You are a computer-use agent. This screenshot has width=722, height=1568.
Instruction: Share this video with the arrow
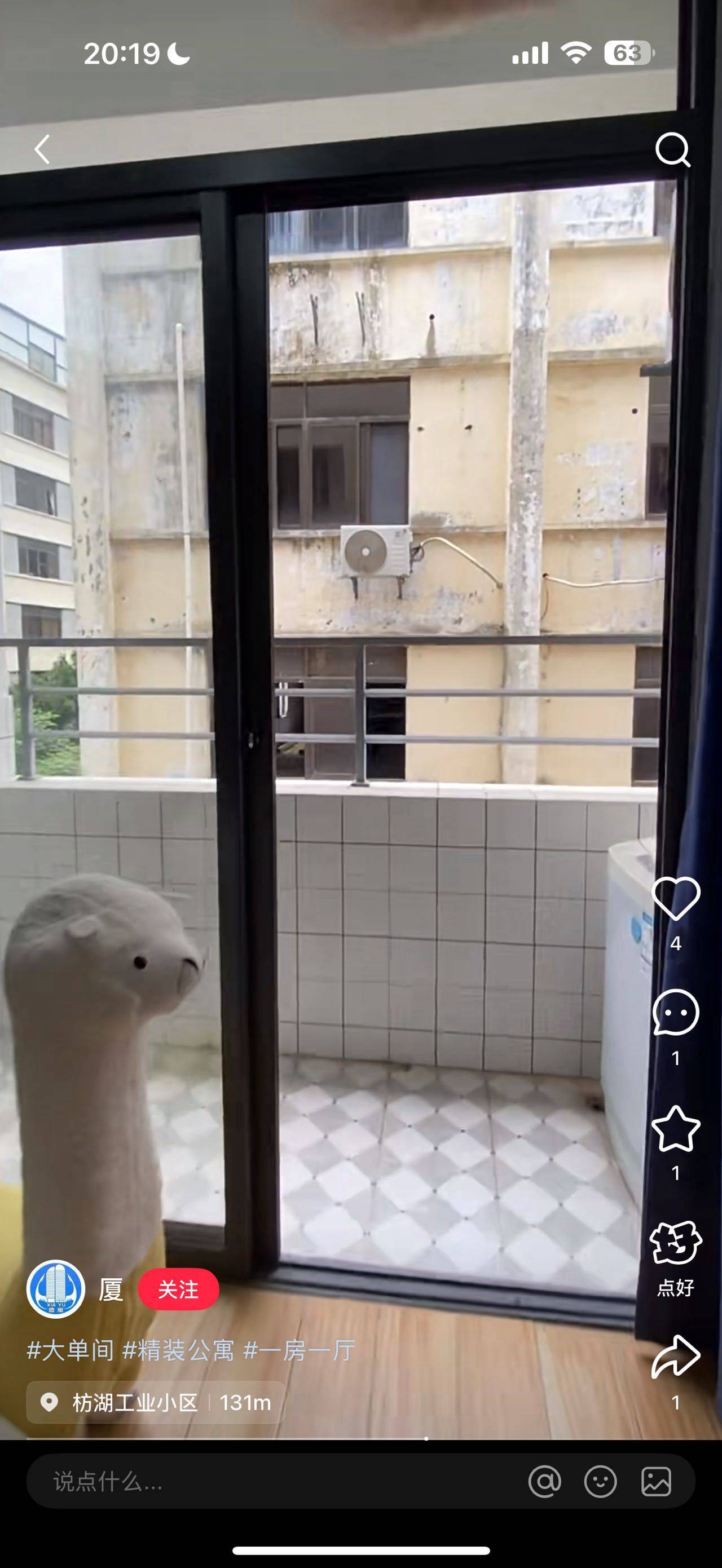pyautogui.click(x=676, y=1357)
